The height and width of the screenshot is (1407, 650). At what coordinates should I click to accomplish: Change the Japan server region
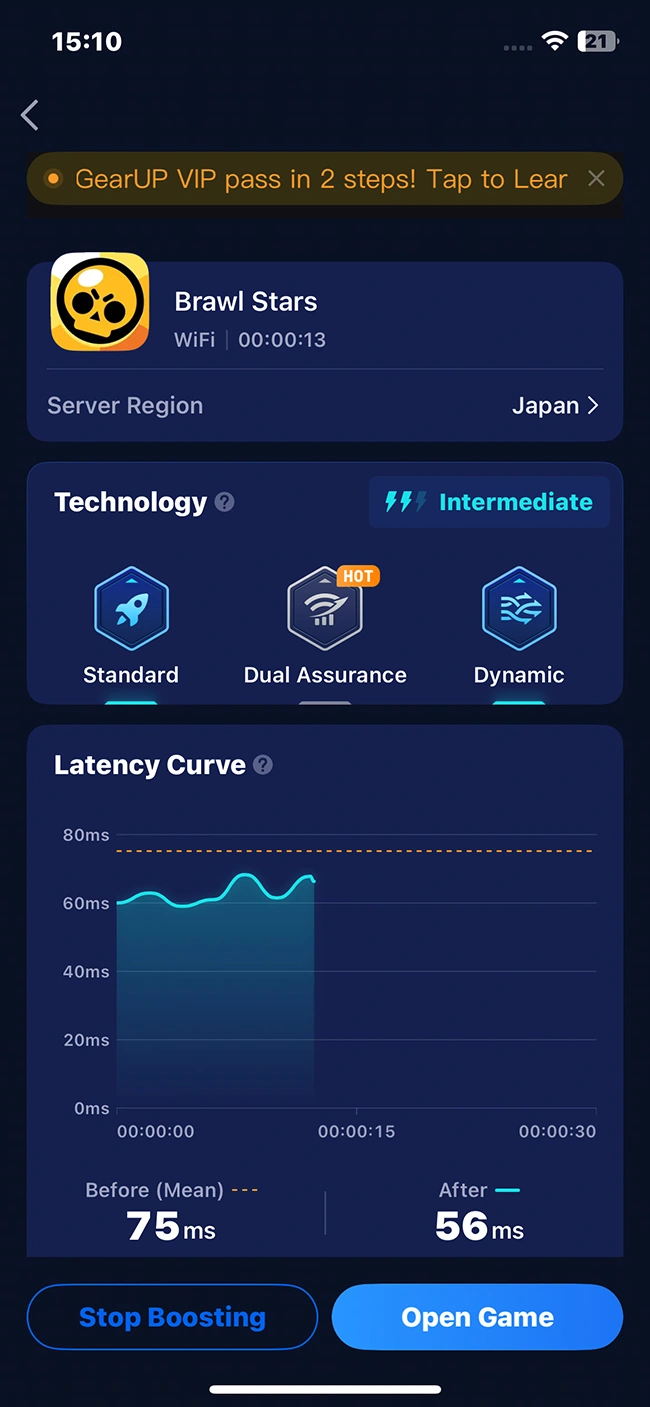(555, 406)
